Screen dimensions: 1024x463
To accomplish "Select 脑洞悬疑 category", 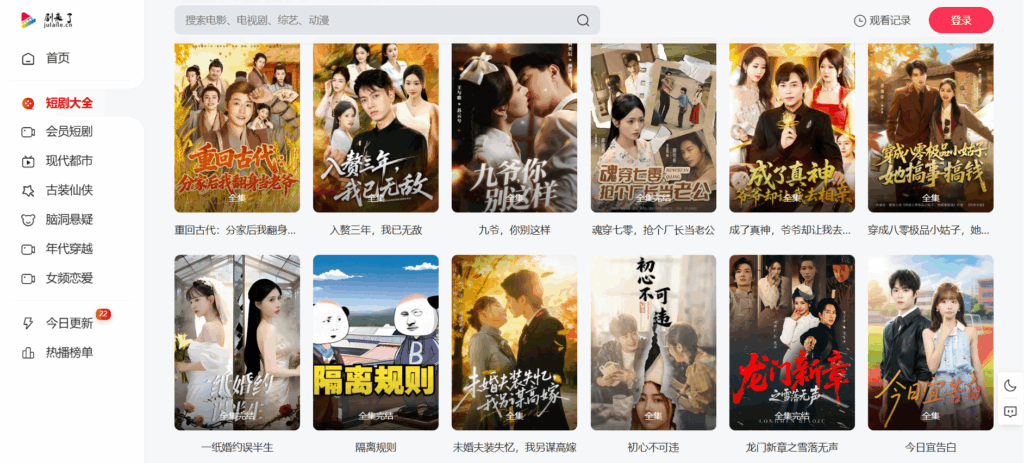I will (68, 219).
